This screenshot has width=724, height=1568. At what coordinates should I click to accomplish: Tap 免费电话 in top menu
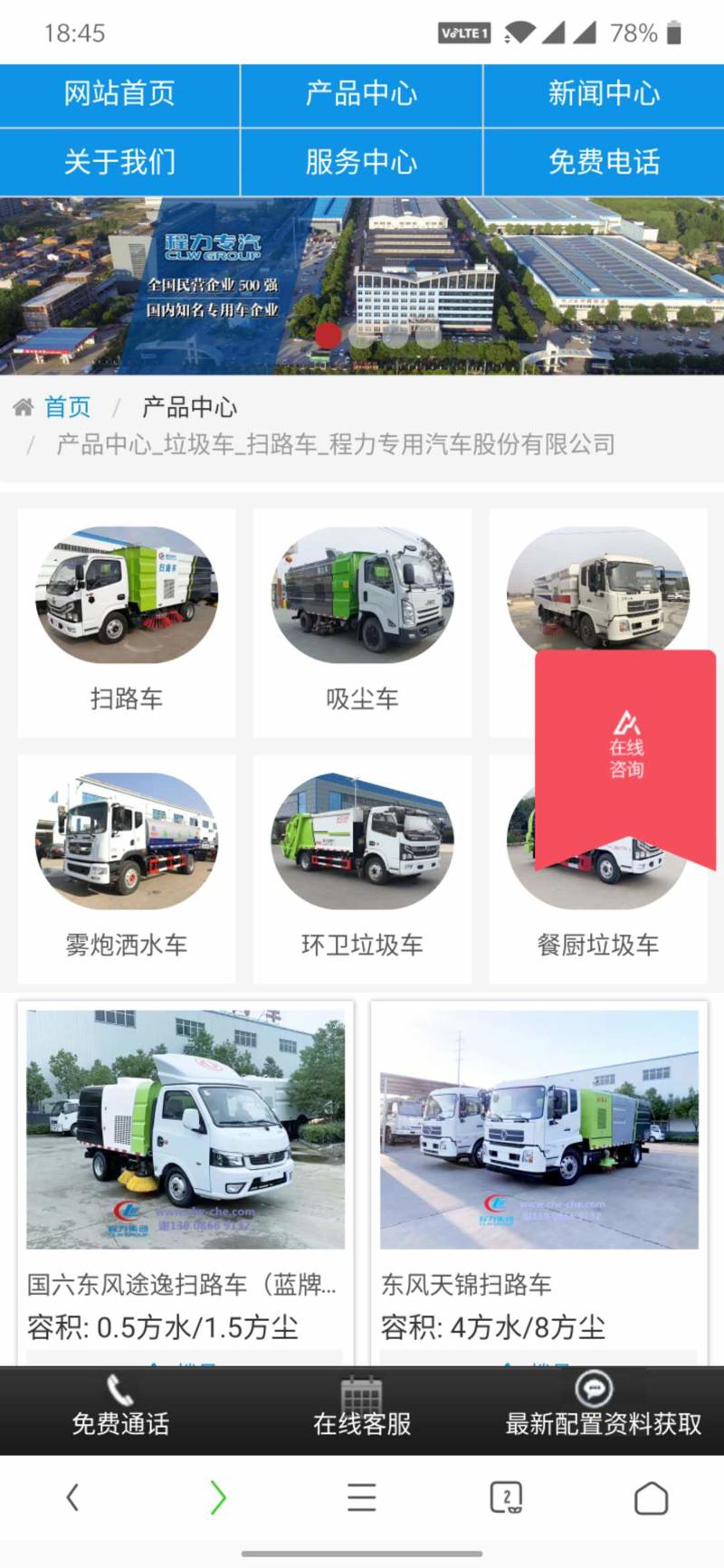tap(604, 162)
